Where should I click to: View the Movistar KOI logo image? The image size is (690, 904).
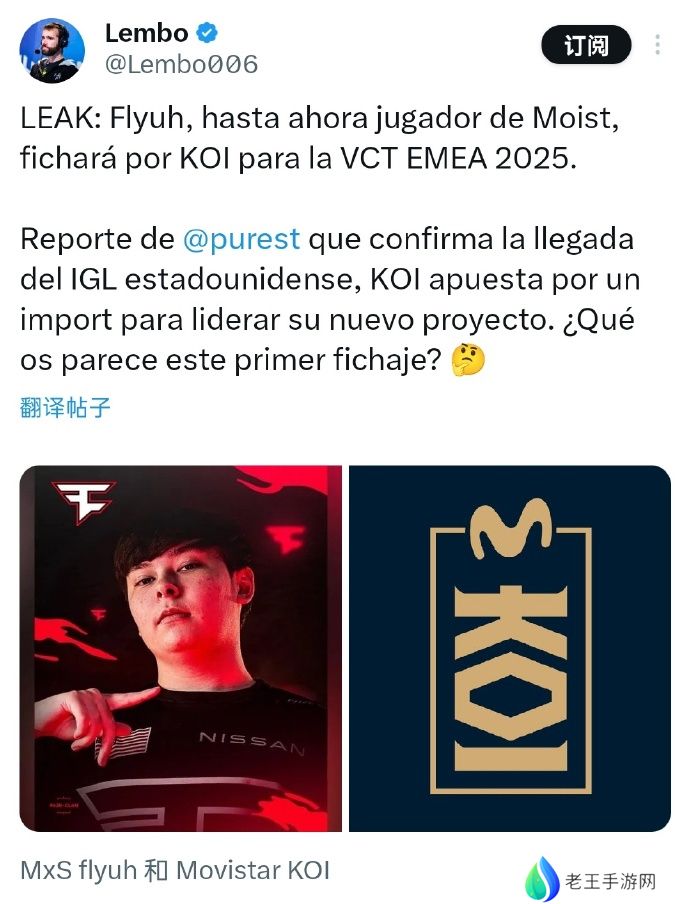click(510, 648)
